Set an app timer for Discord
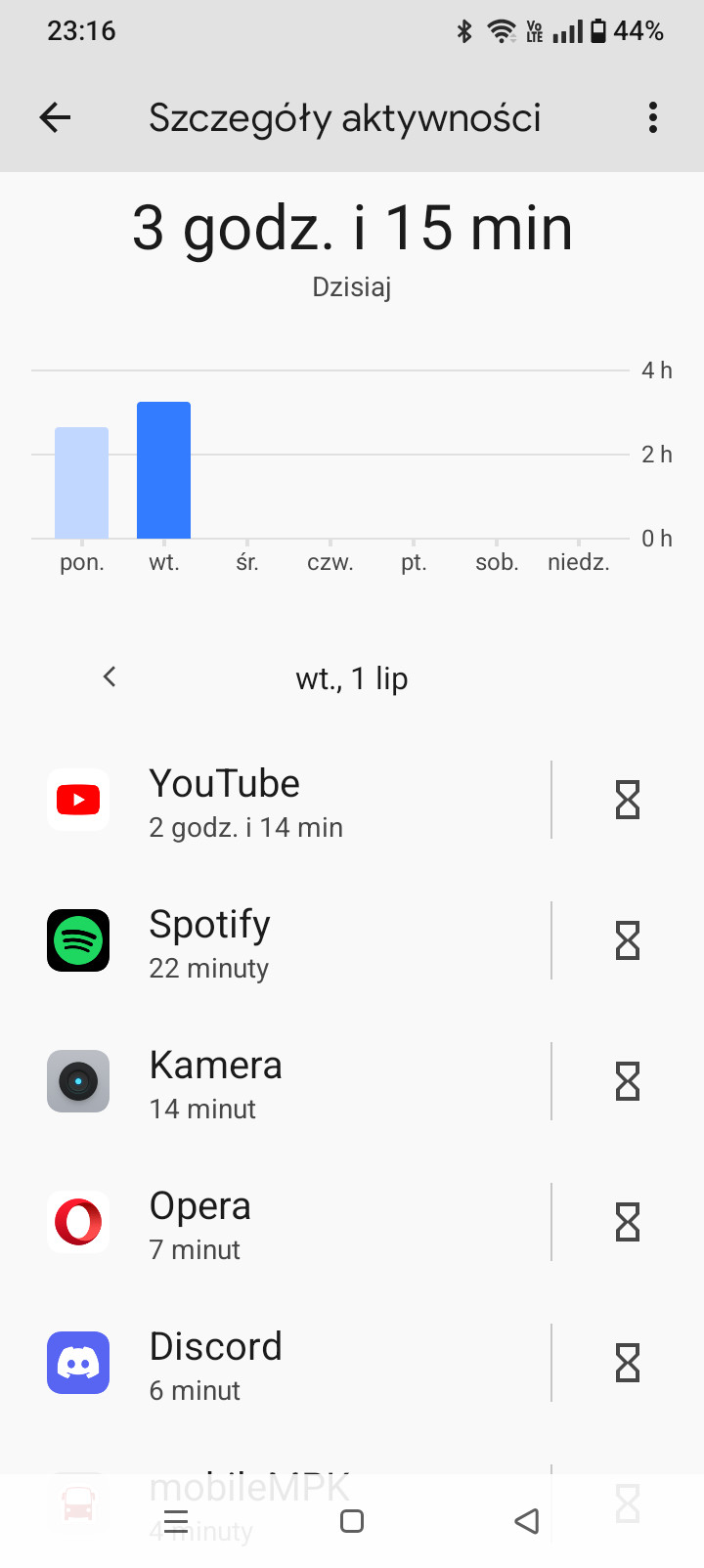704x1568 pixels. click(628, 1363)
